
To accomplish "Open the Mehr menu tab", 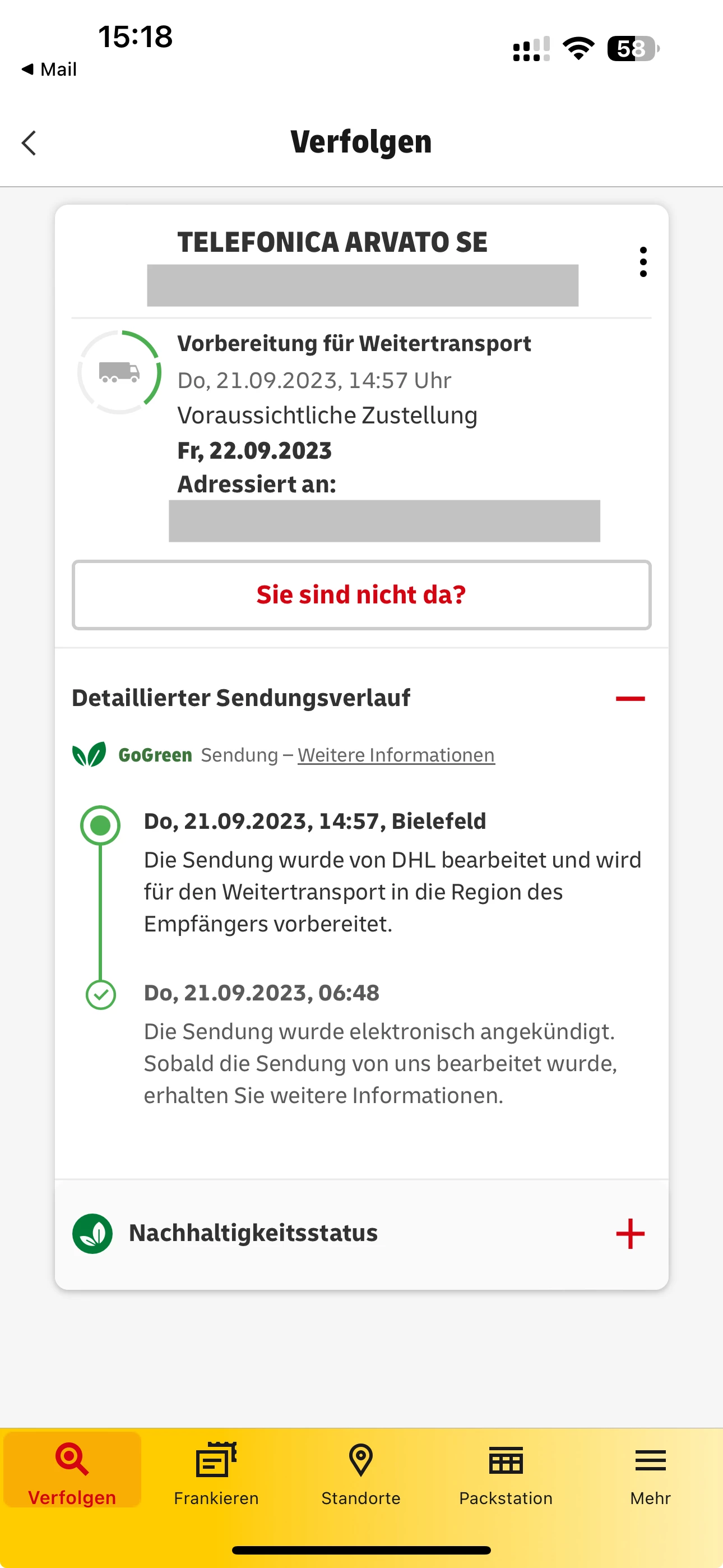I will coord(650,1472).
